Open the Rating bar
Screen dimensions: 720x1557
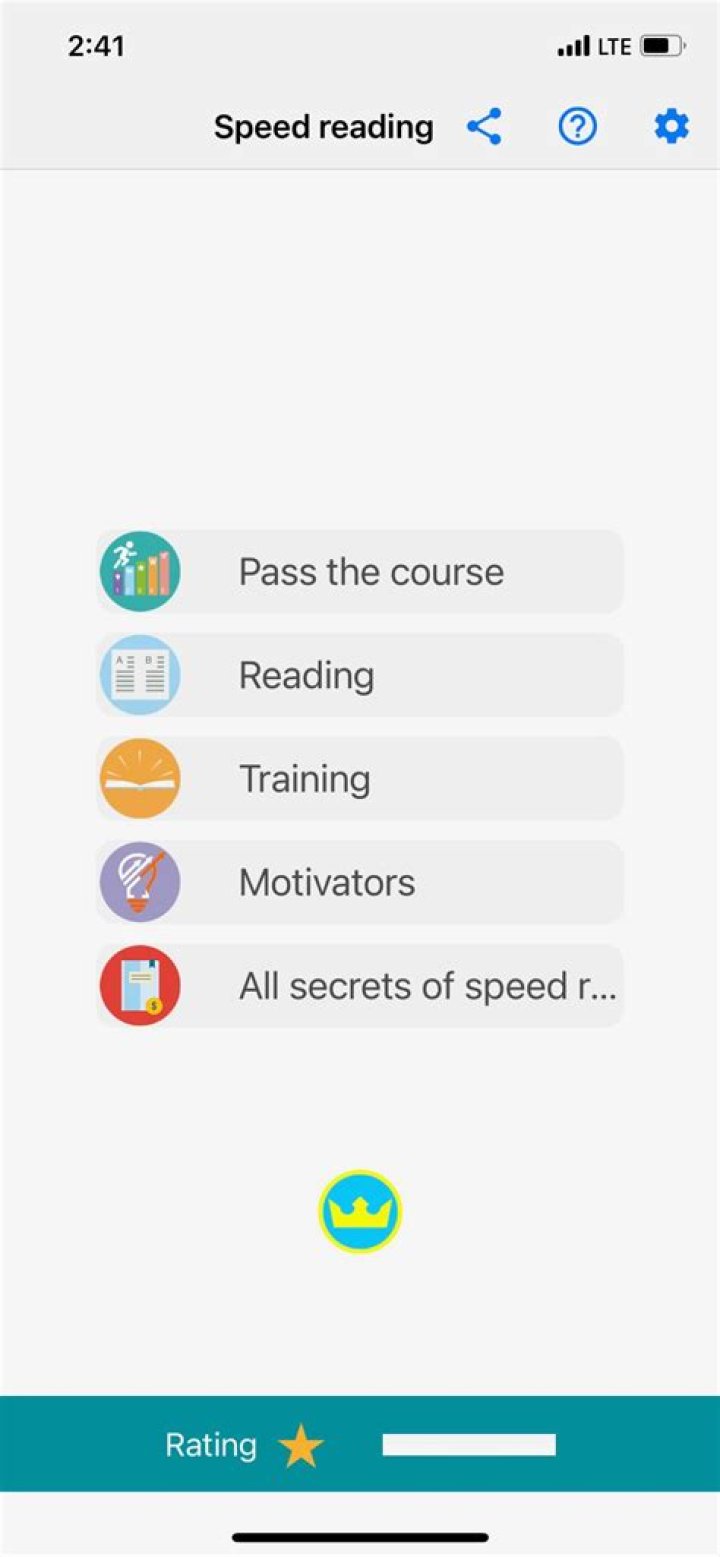(360, 1444)
